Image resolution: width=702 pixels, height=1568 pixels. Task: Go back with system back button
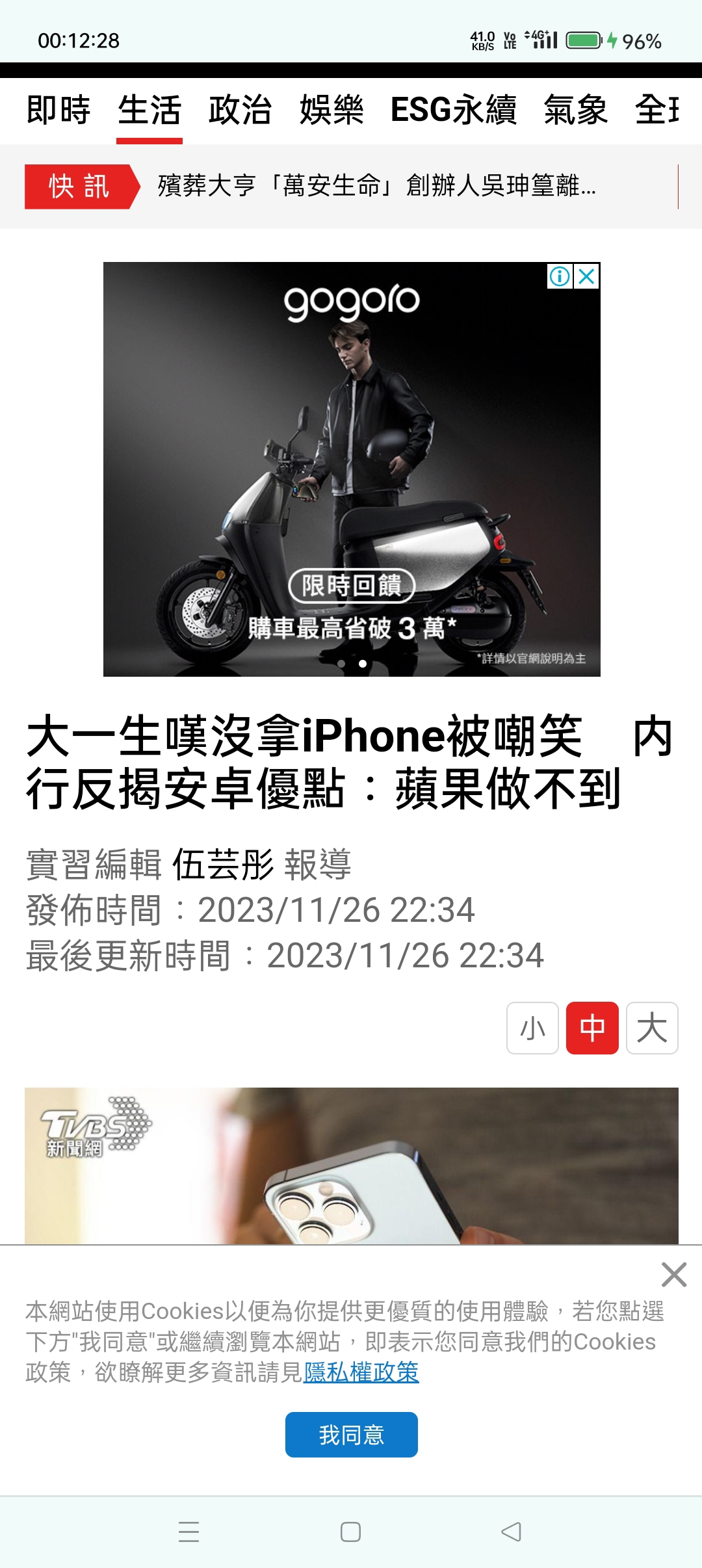point(512,1532)
